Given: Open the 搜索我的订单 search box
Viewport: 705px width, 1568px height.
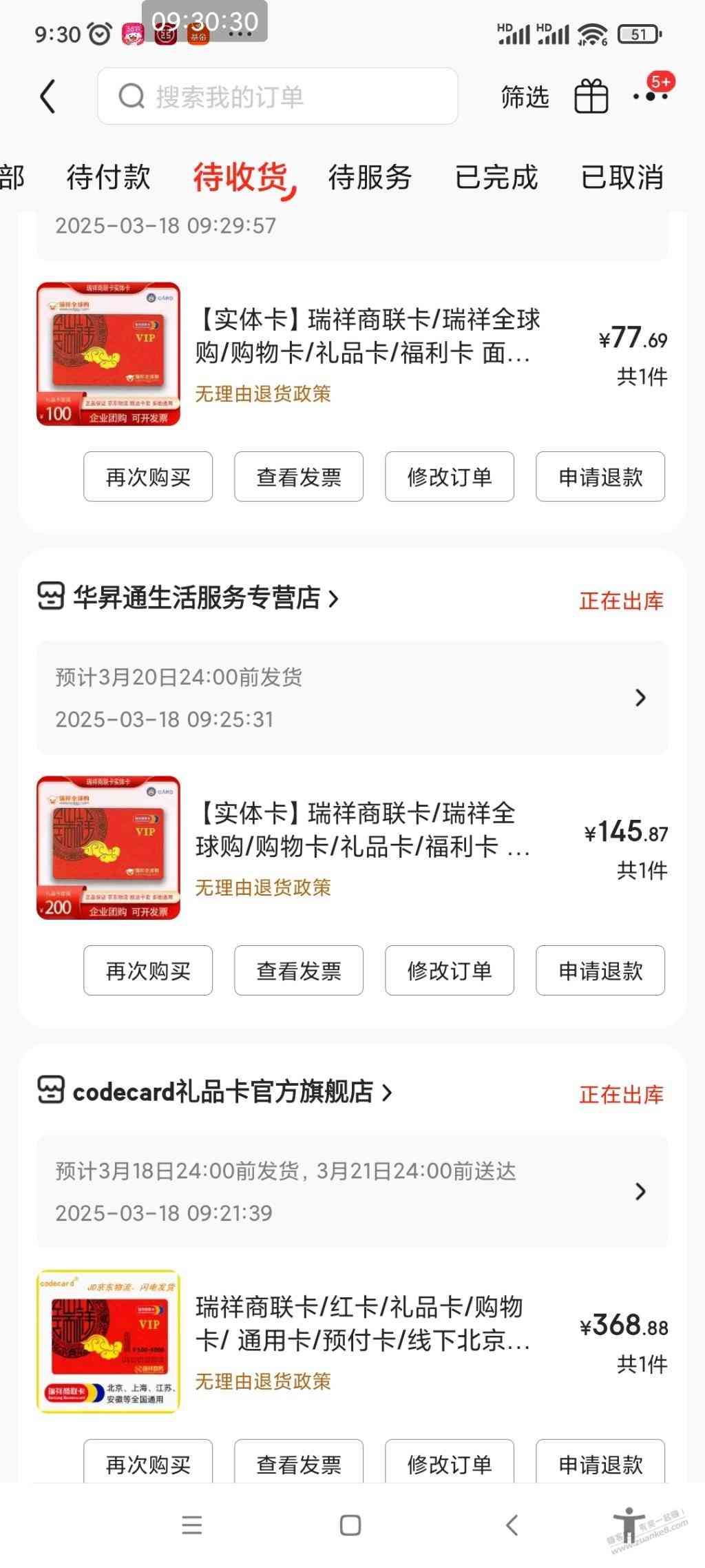Looking at the screenshot, I should (x=277, y=96).
